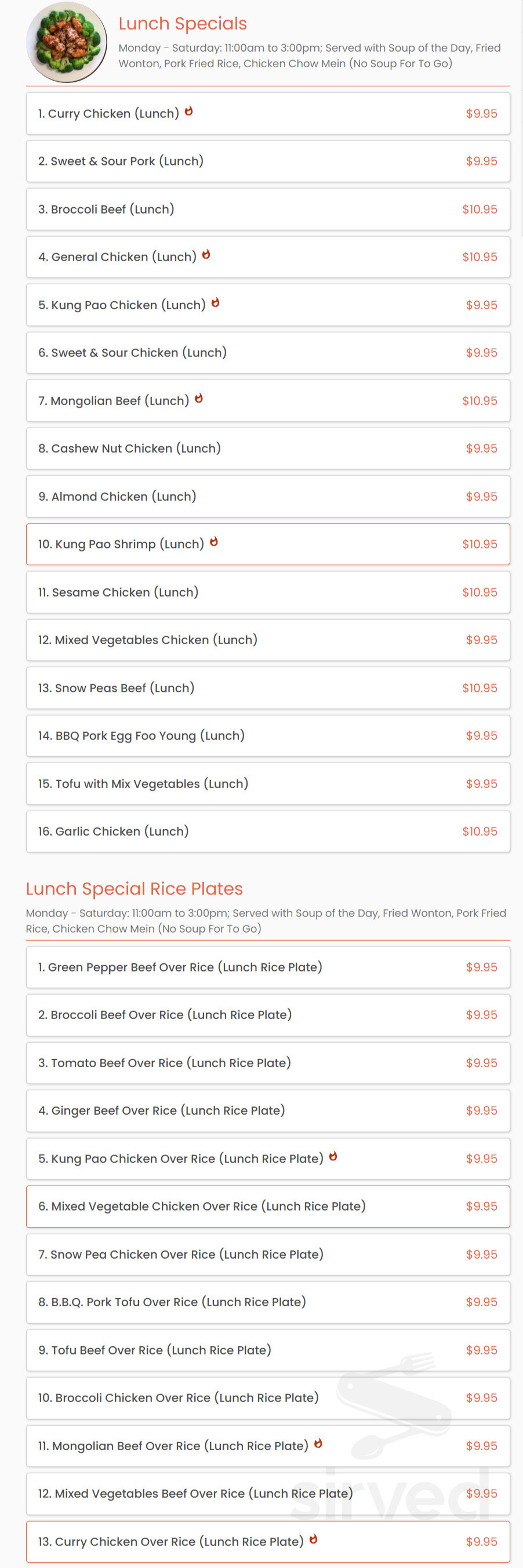Click Tofu Beef Over Rice menu item

(267, 1350)
